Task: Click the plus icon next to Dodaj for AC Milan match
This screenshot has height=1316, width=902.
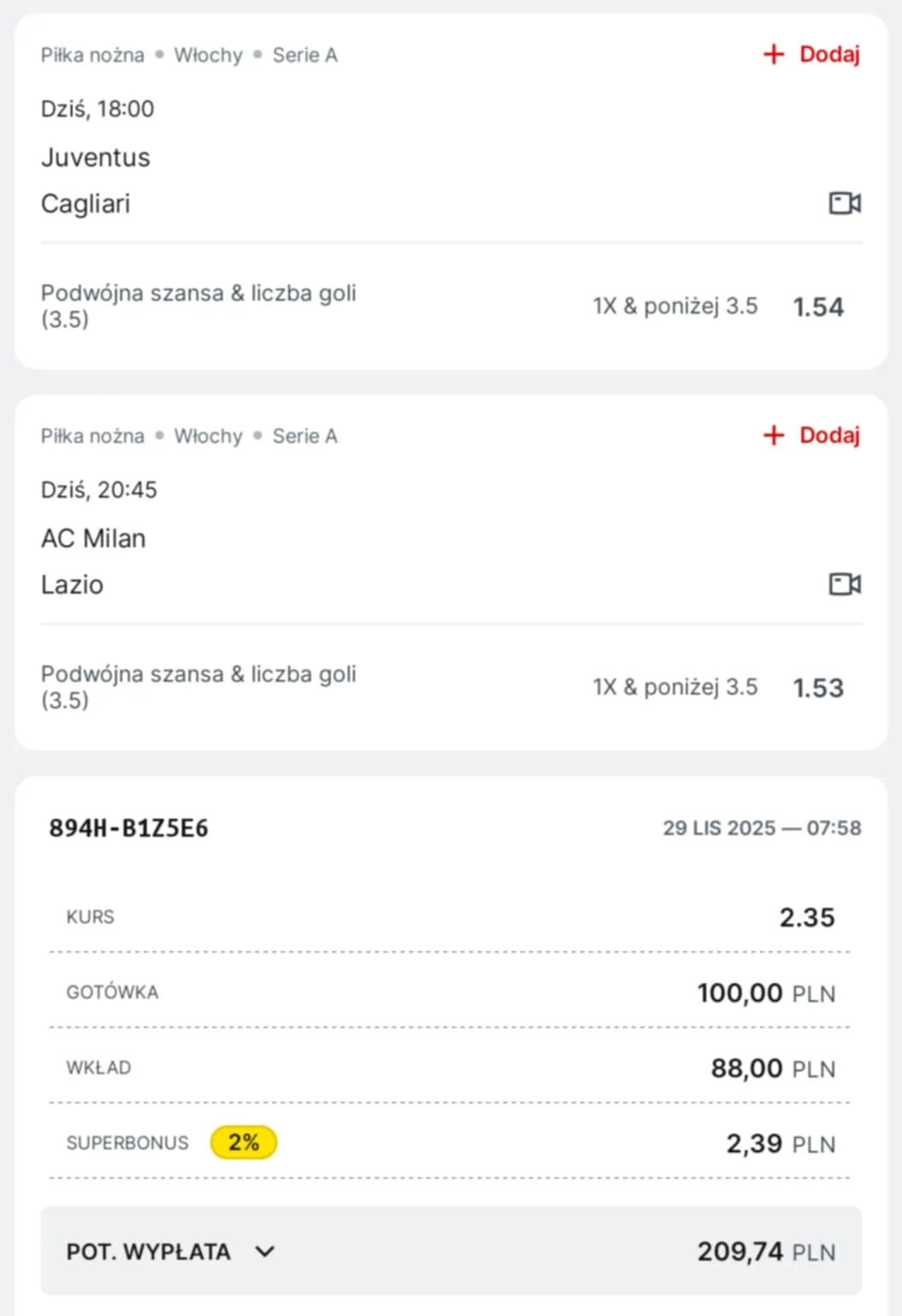Action: [x=773, y=435]
